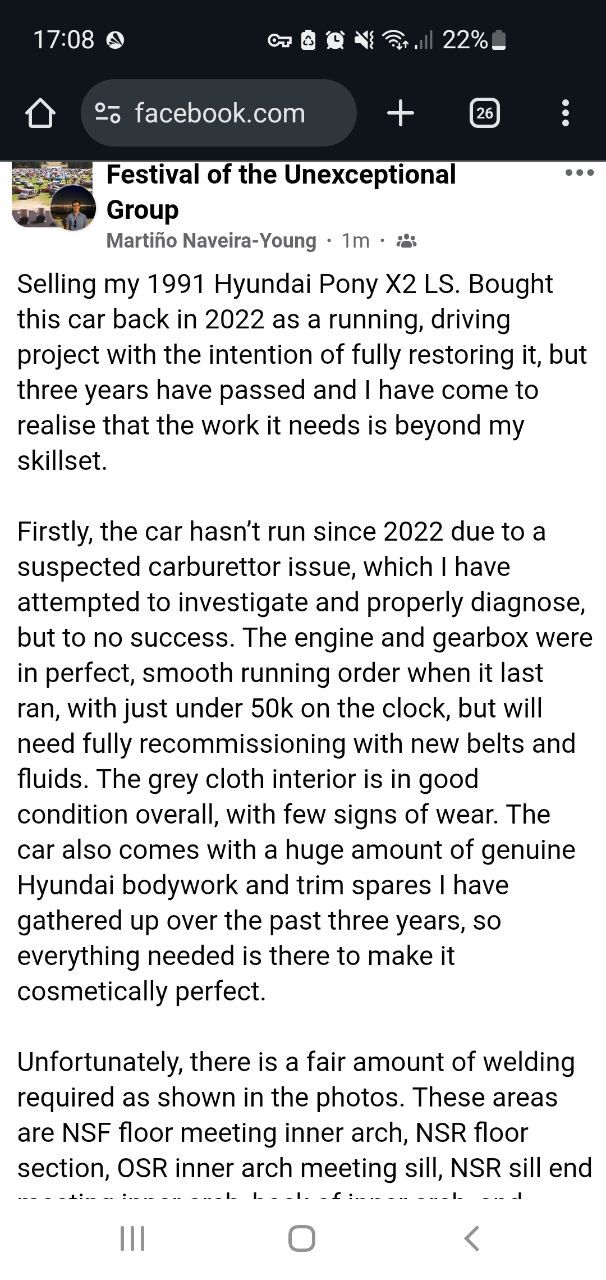The height and width of the screenshot is (1280, 606).
Task: Tap the facebook.com address bar
Action: pyautogui.click(x=218, y=113)
